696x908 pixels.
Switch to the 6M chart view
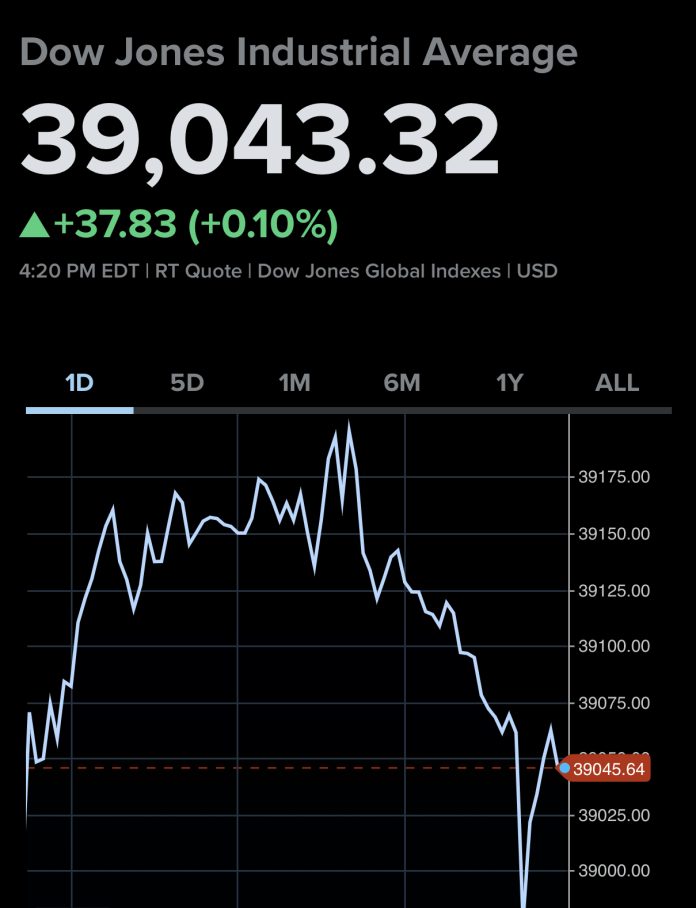pos(401,383)
